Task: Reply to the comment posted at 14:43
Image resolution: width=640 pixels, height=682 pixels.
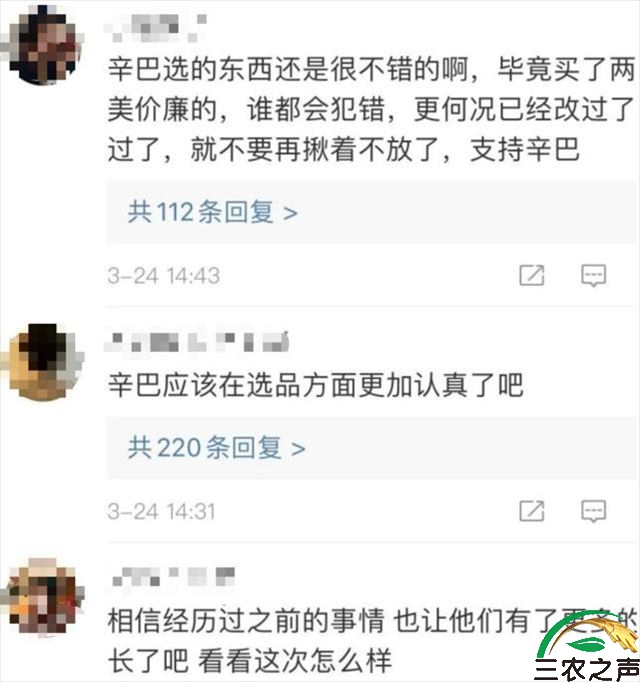Action: coord(593,275)
